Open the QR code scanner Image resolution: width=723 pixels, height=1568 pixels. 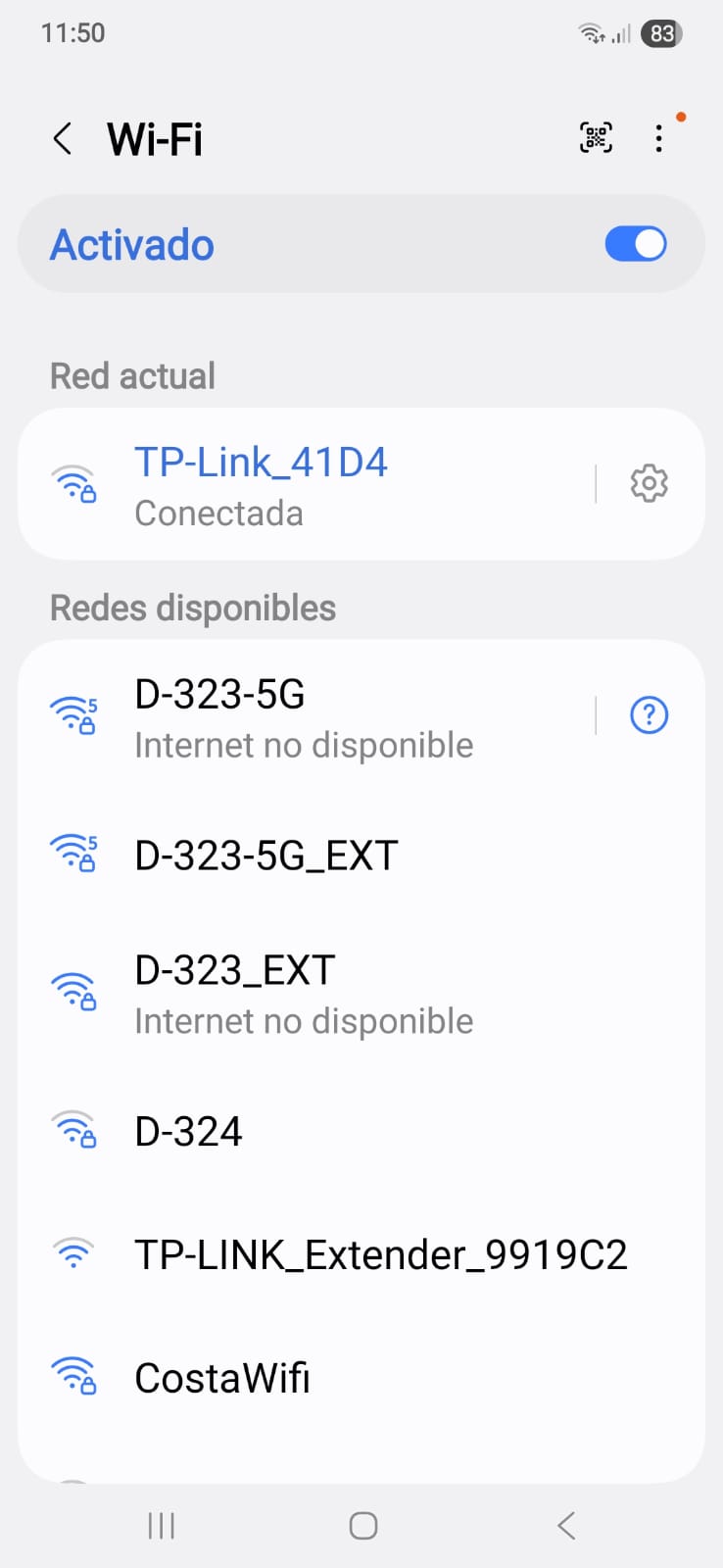coord(596,138)
